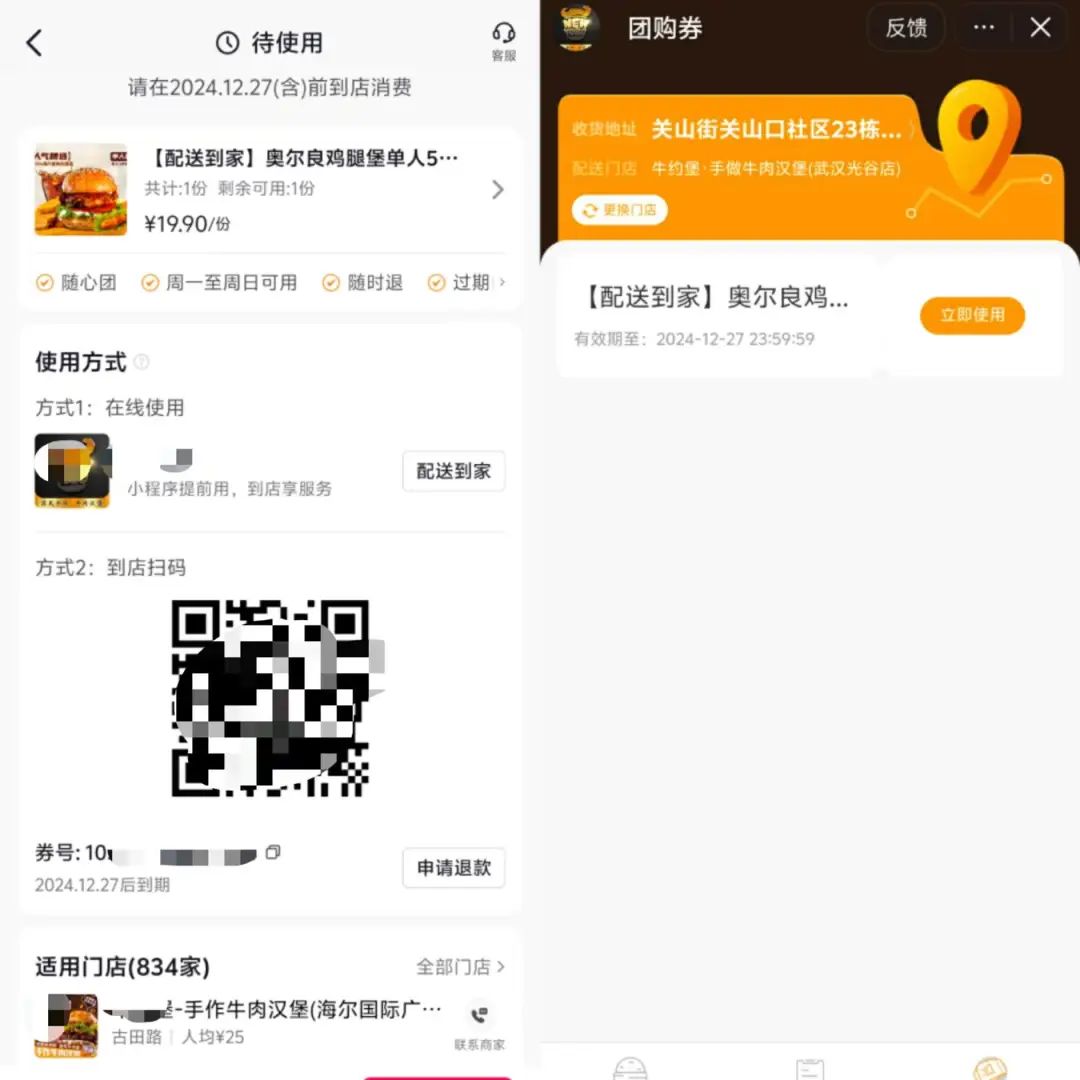Tap 更换门店 to change store
1080x1080 pixels.
(620, 211)
